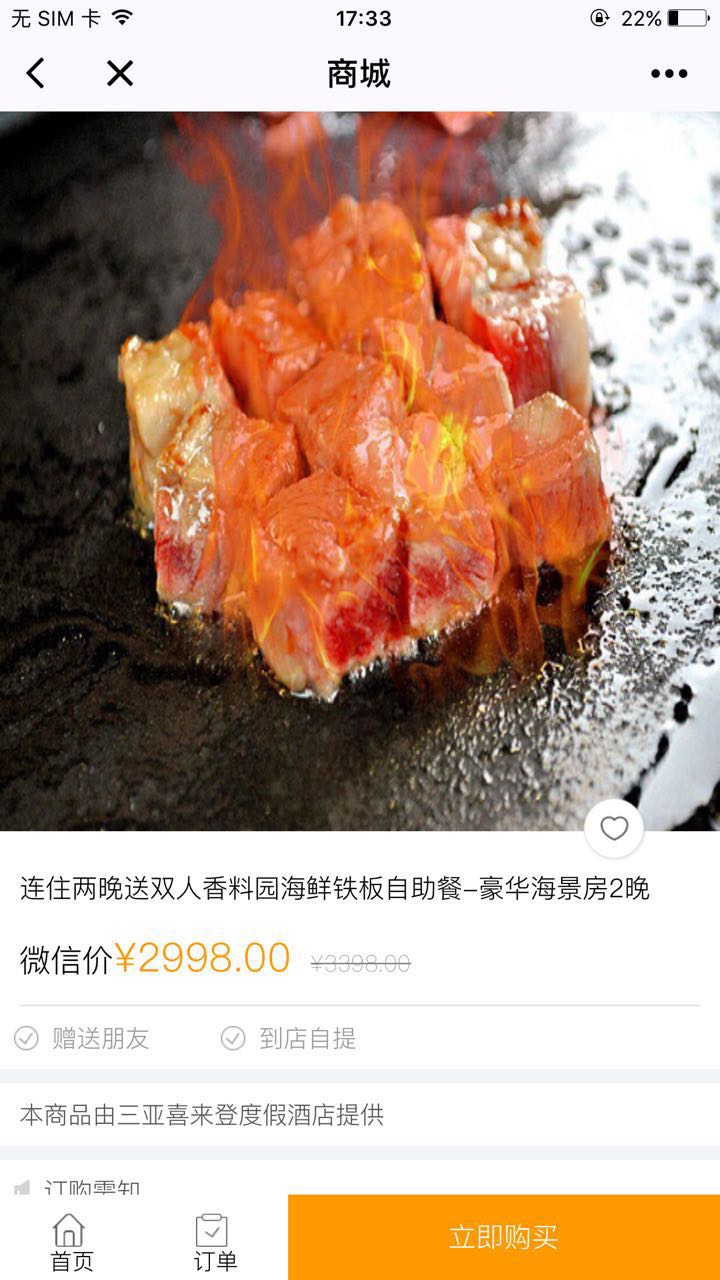Open the three-dot overflow menu
The height and width of the screenshot is (1280, 720).
coord(669,73)
